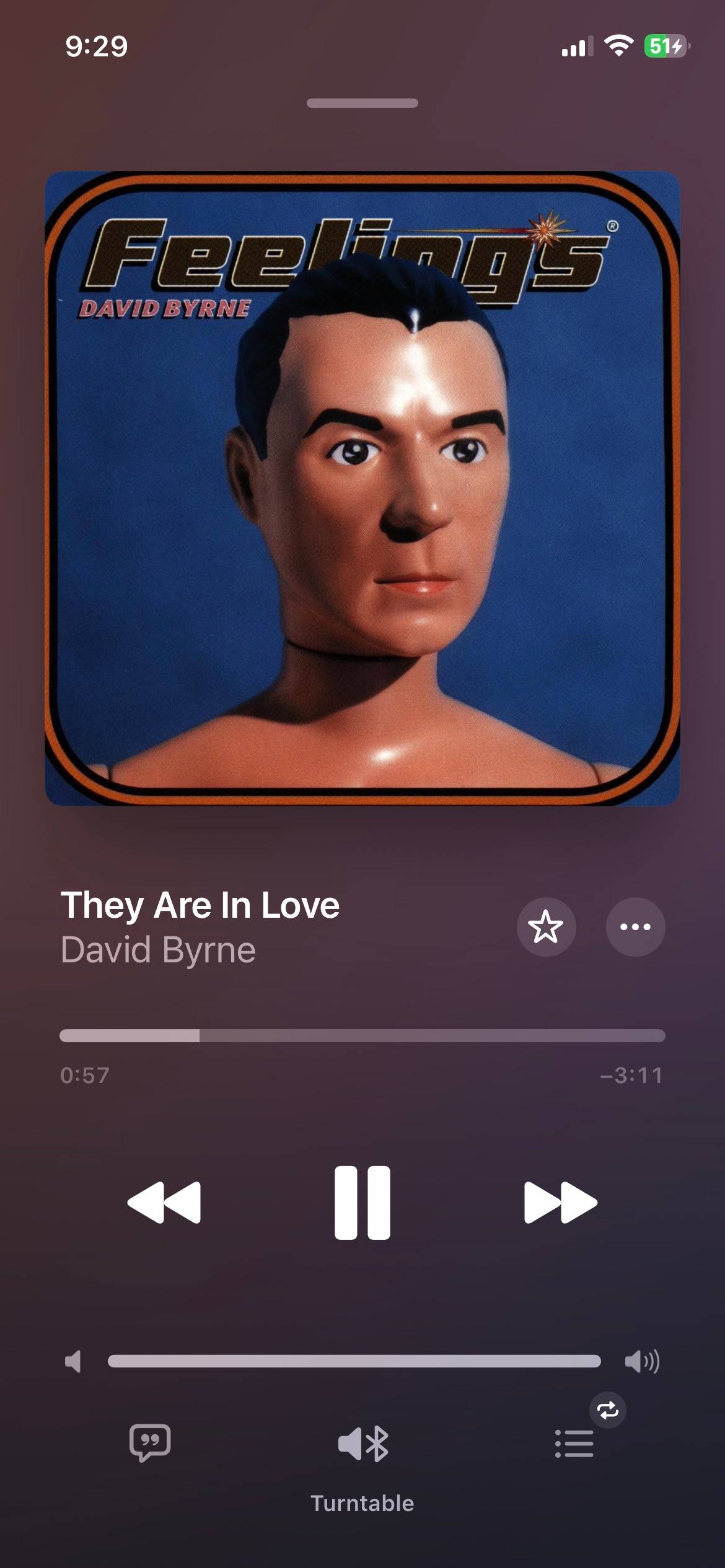Viewport: 725px width, 1568px height.
Task: Tap the song progress bar to seek
Action: 362,1035
